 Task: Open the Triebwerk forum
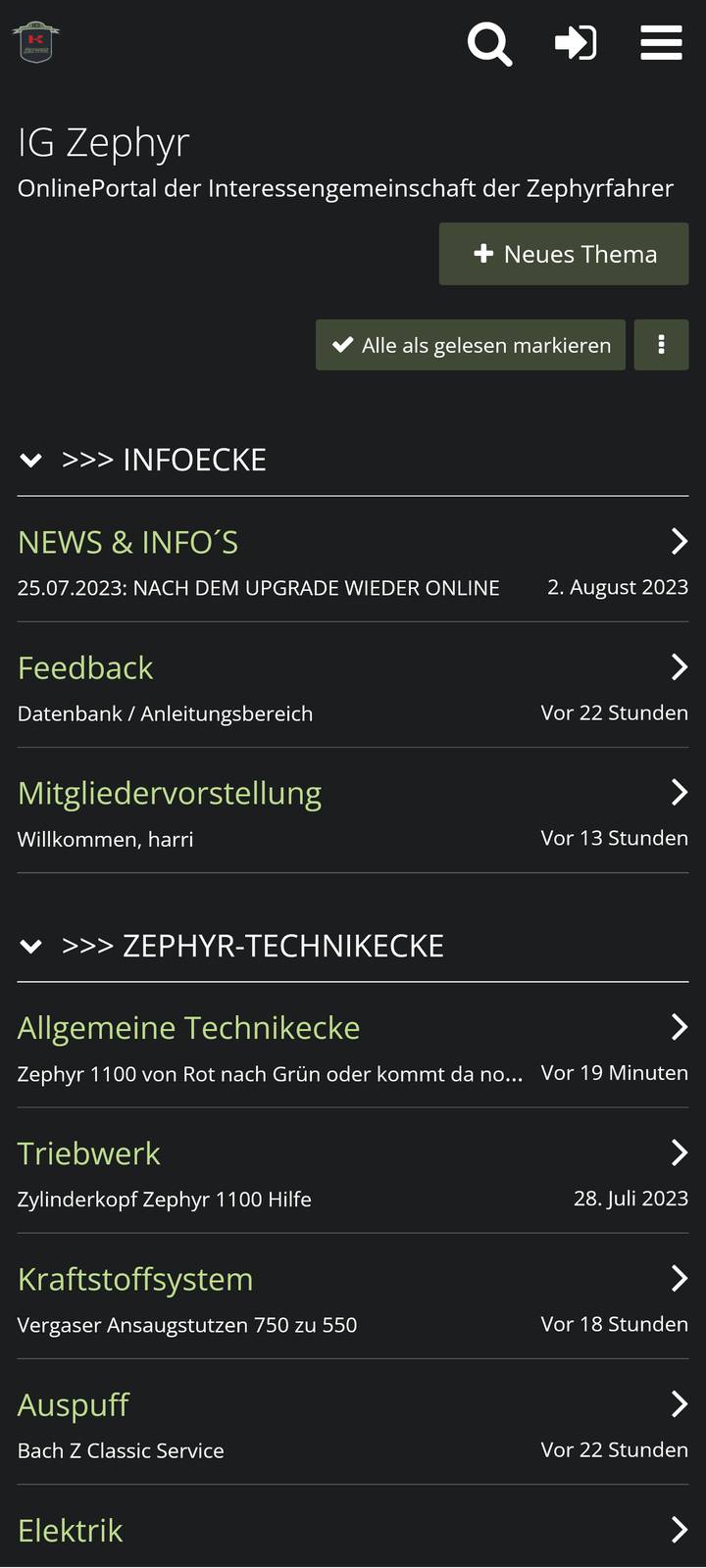(89, 1152)
